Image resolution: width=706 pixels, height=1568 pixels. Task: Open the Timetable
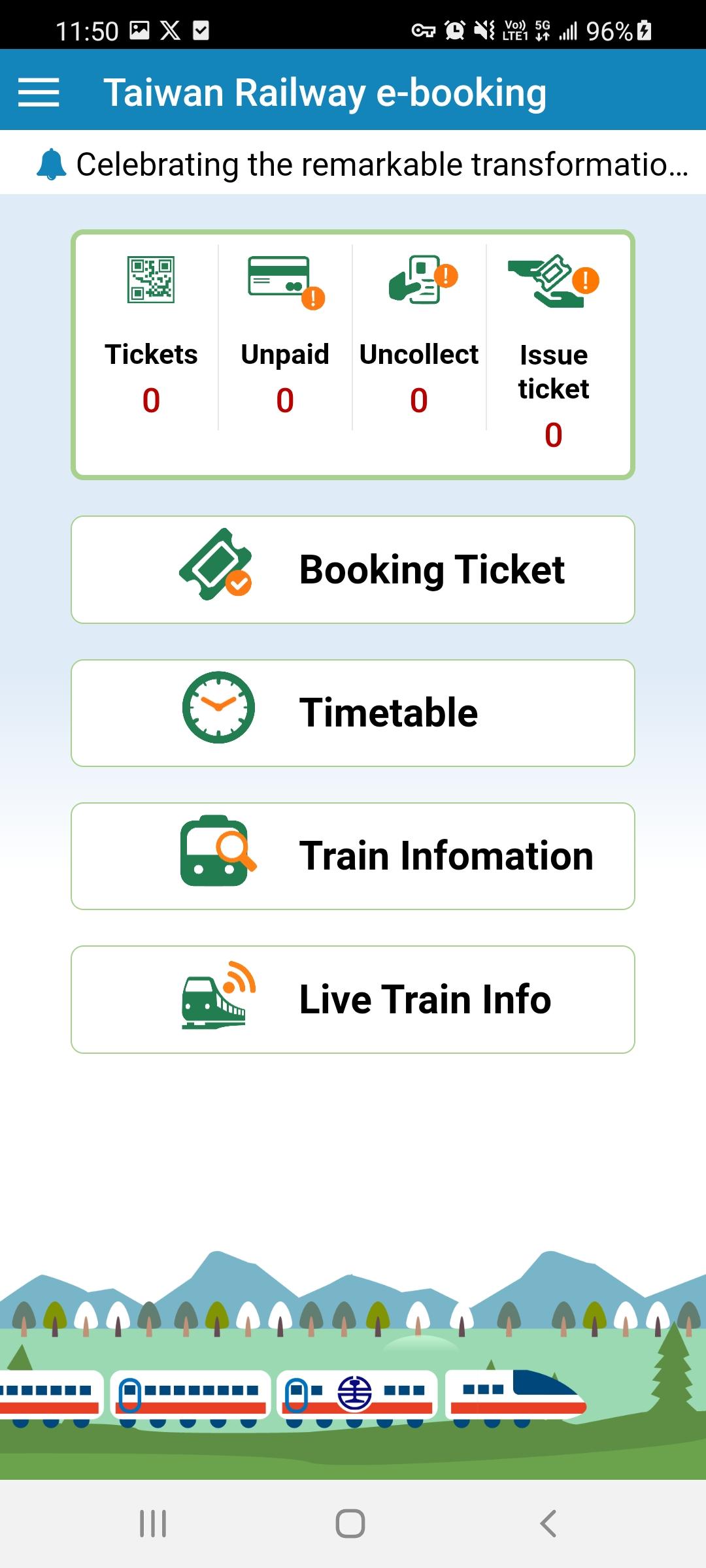pyautogui.click(x=353, y=713)
